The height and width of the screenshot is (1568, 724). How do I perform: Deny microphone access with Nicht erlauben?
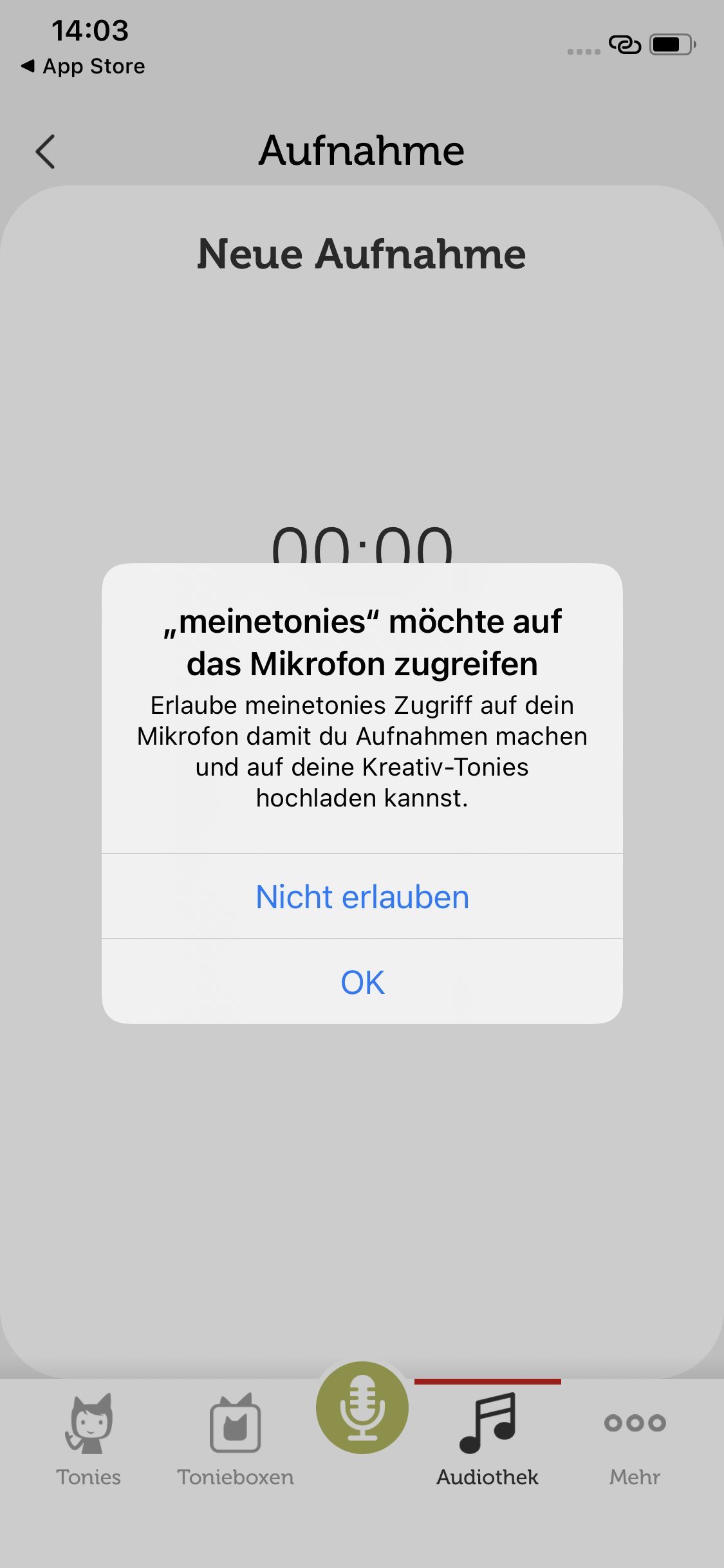tap(362, 896)
